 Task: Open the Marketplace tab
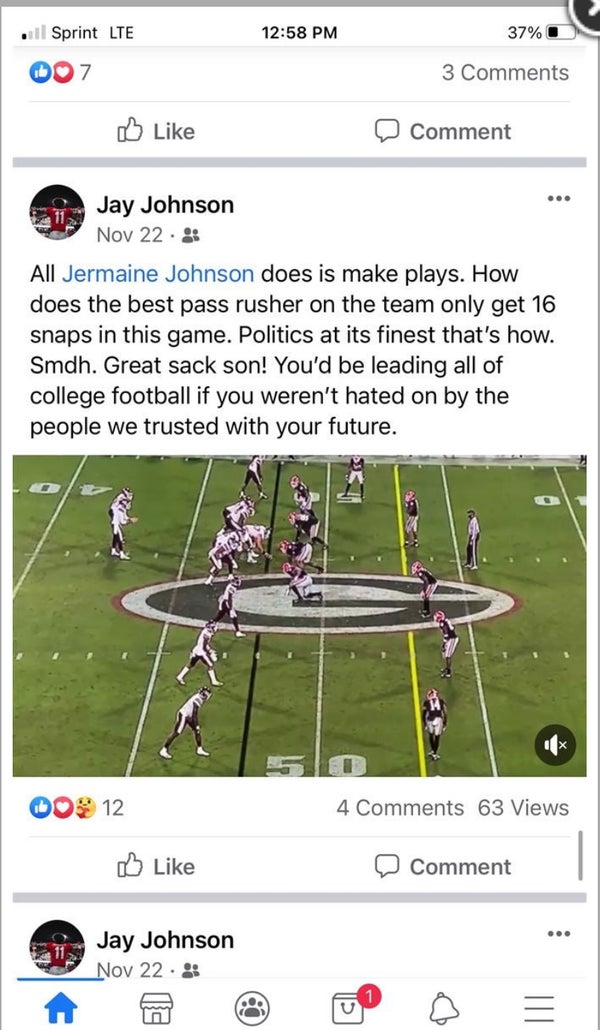click(x=157, y=1006)
